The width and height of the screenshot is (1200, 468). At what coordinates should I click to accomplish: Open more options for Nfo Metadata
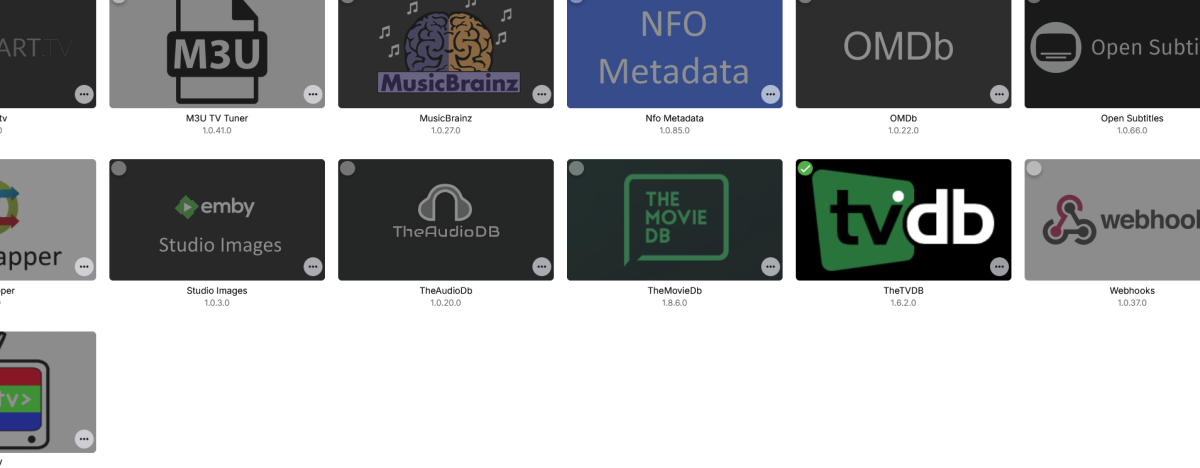click(771, 94)
